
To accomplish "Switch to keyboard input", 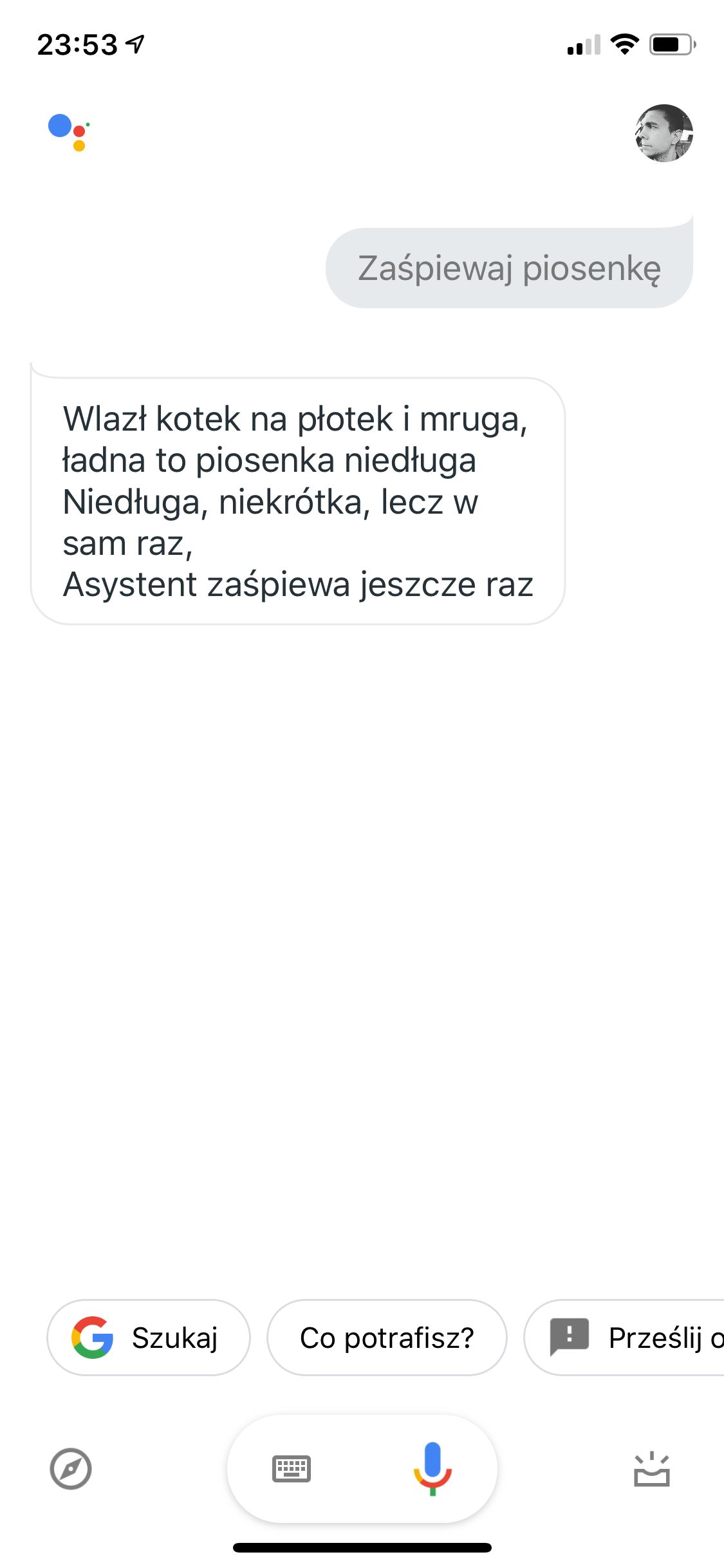I will click(x=292, y=1469).
